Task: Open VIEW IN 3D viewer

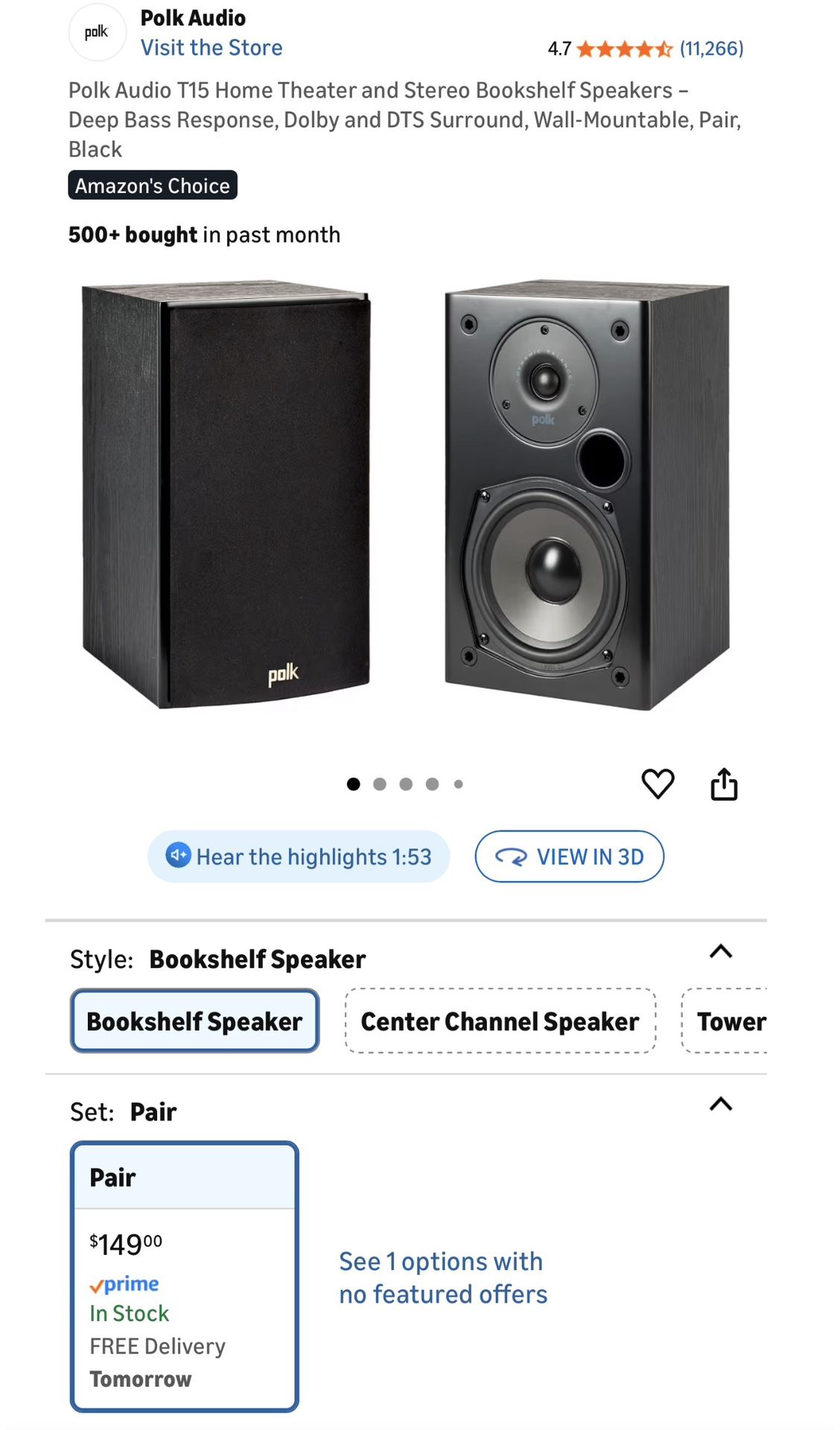Action: pos(569,857)
